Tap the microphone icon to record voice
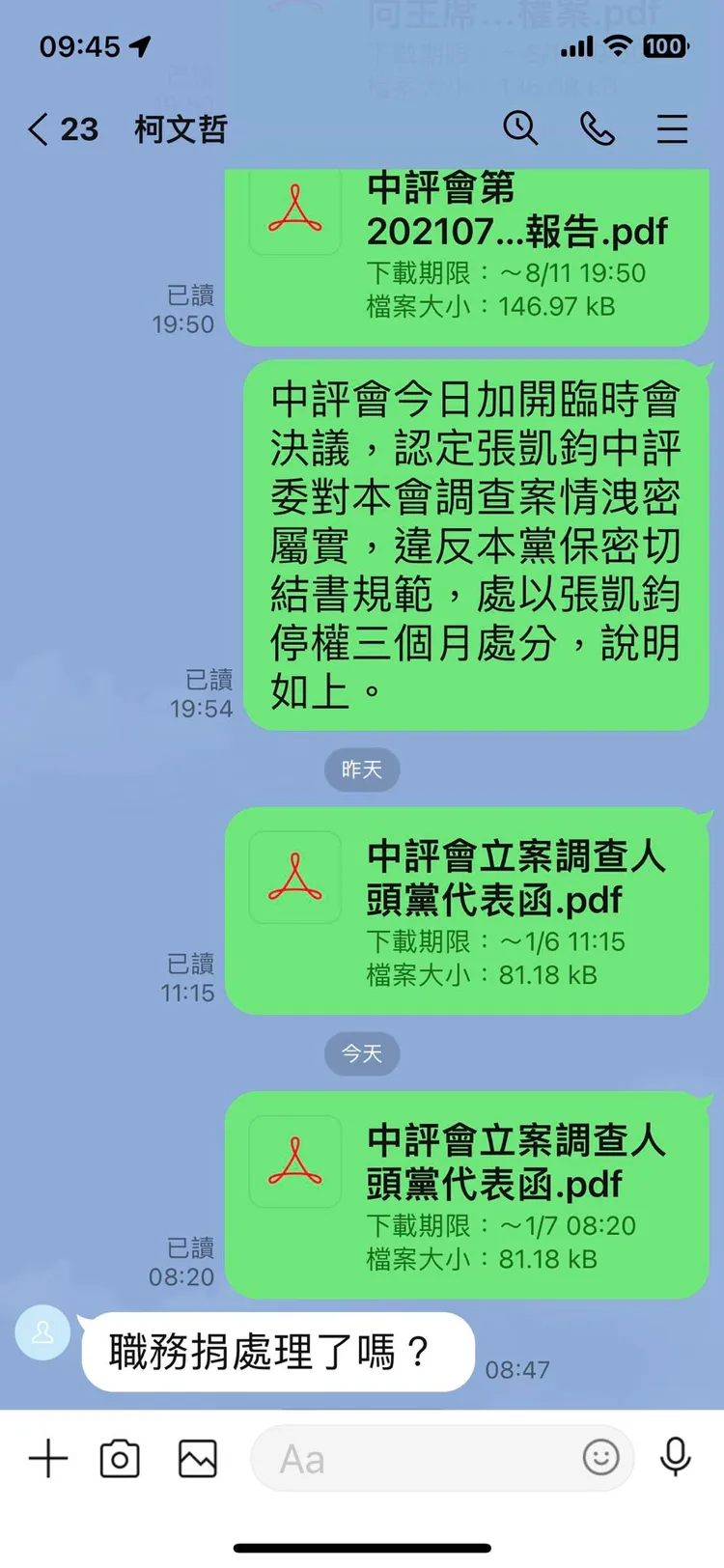The height and width of the screenshot is (1568, 724). pos(675,1459)
